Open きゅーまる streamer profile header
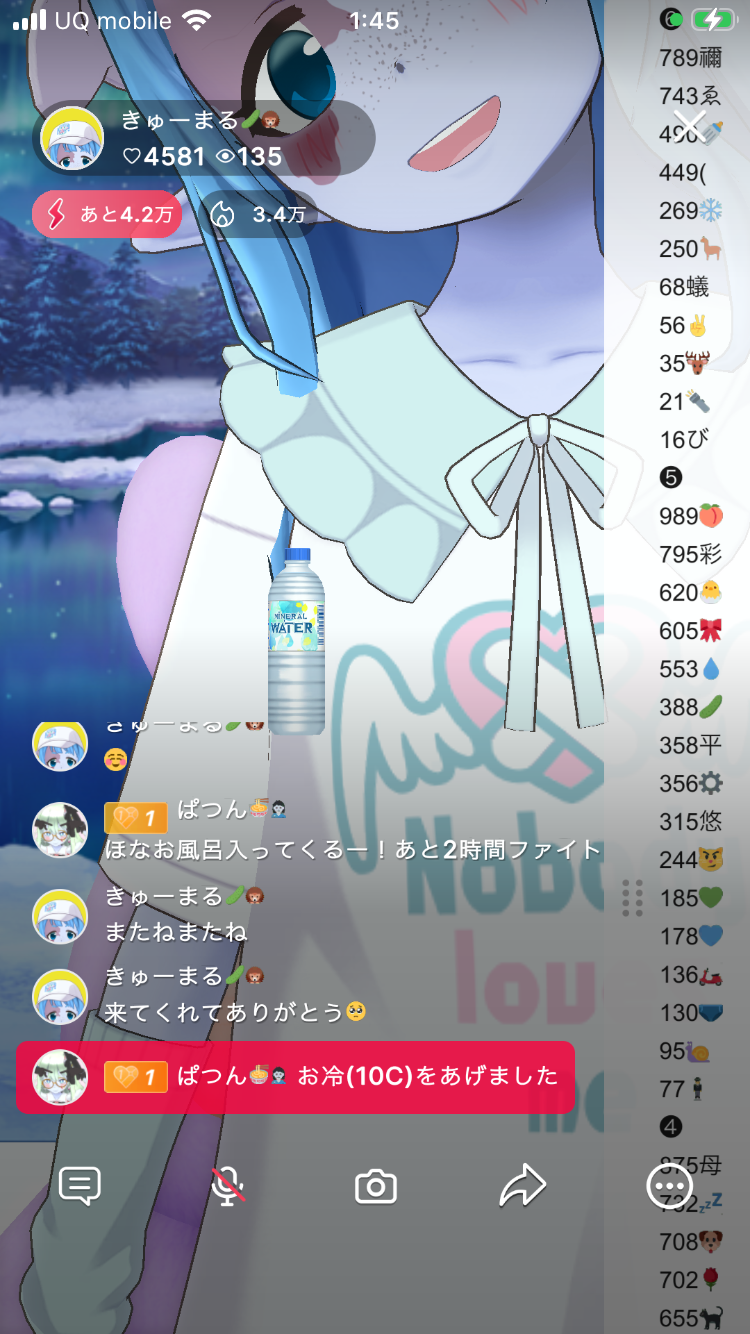 (x=200, y=138)
